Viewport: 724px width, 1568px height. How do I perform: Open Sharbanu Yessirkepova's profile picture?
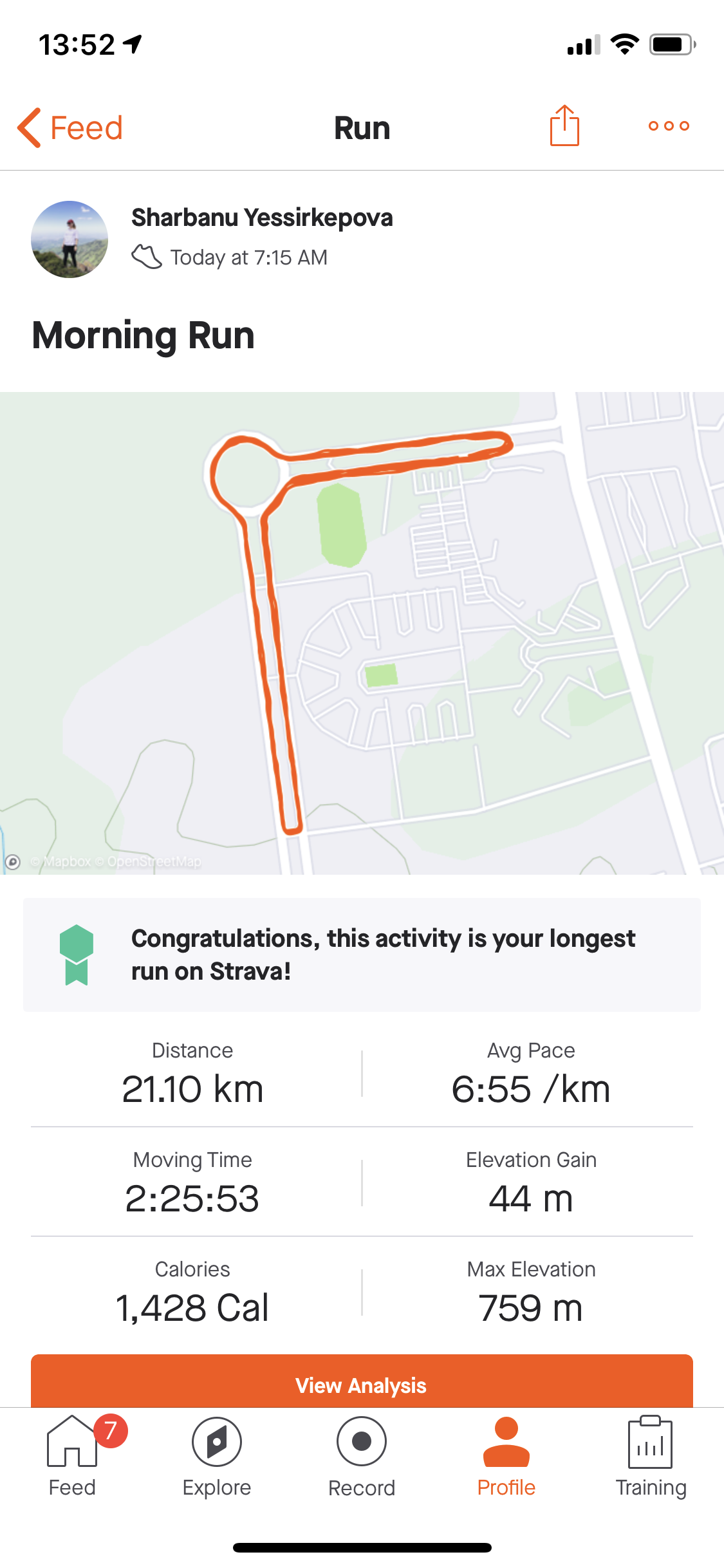click(x=70, y=239)
